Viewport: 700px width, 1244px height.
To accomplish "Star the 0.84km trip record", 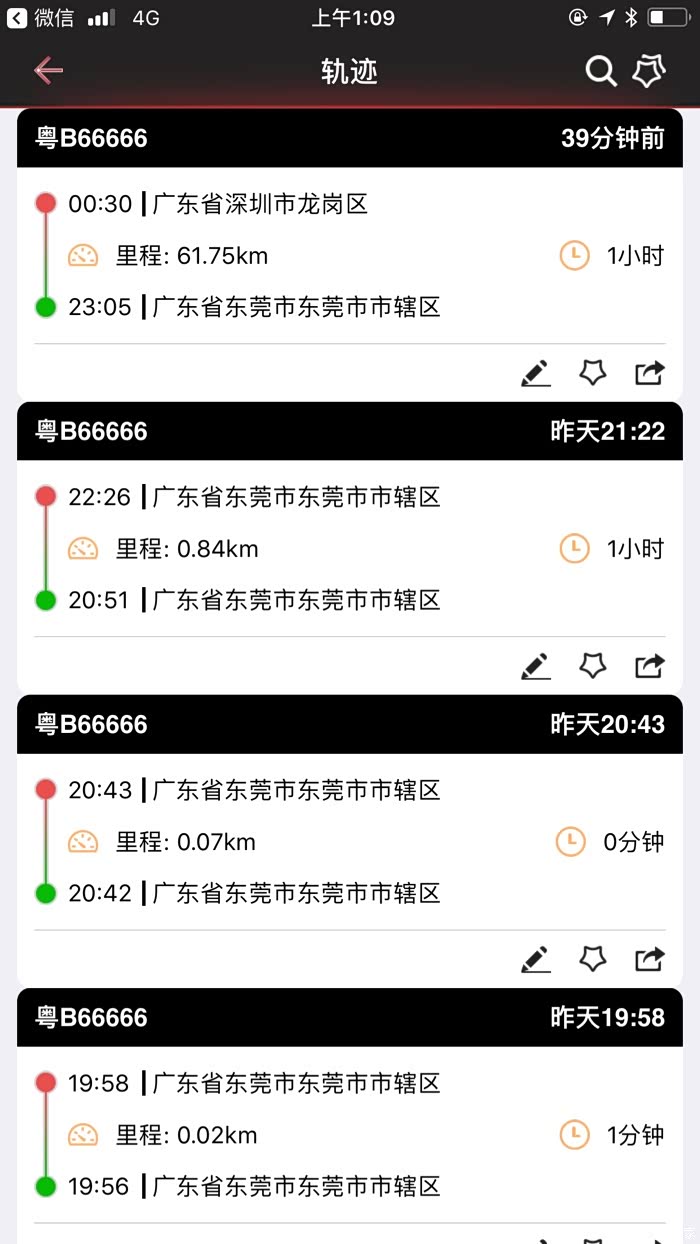I will (x=593, y=666).
